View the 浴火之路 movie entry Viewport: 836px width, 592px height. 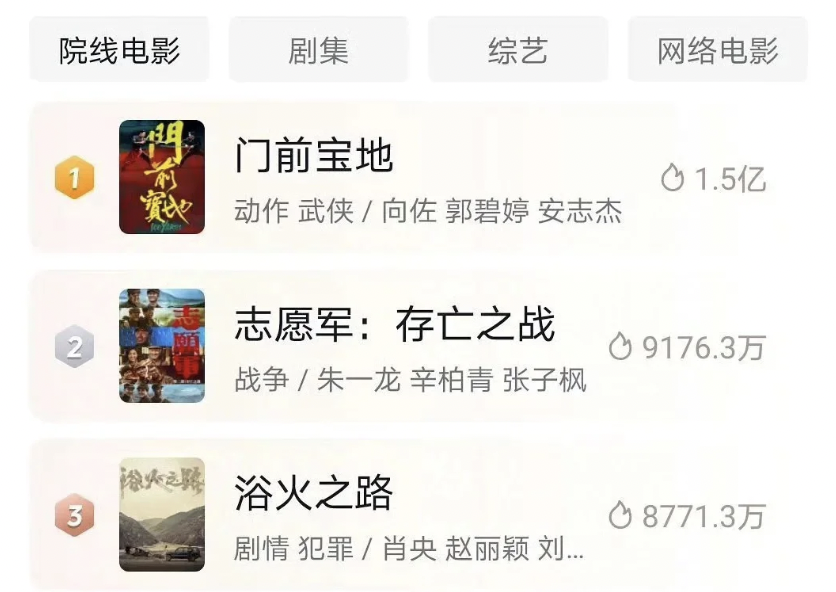coord(314,494)
